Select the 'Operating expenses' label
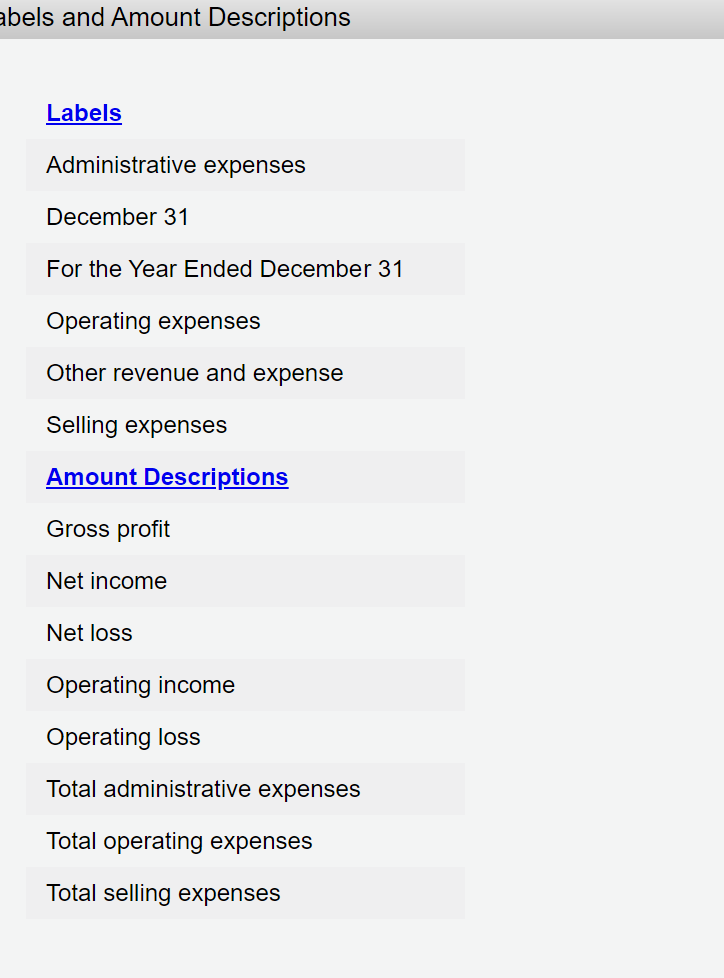 tap(153, 321)
